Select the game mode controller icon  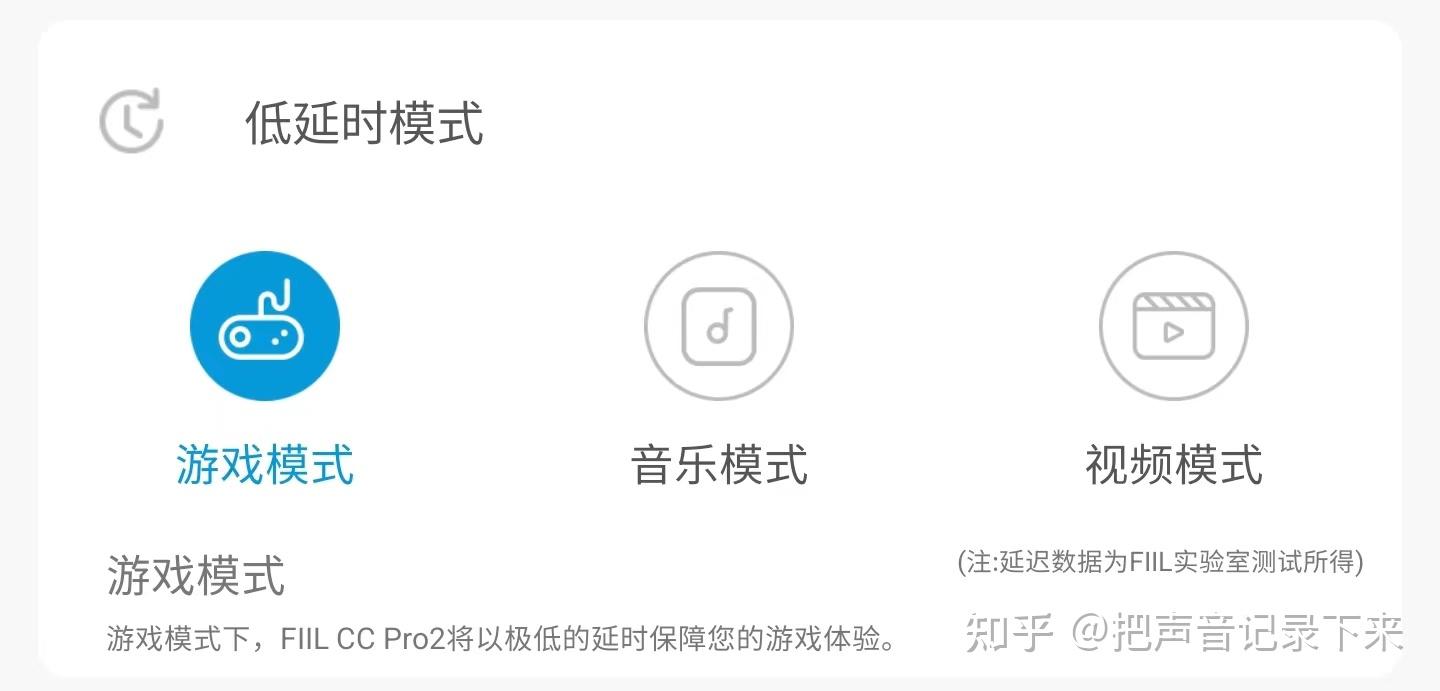(265, 326)
